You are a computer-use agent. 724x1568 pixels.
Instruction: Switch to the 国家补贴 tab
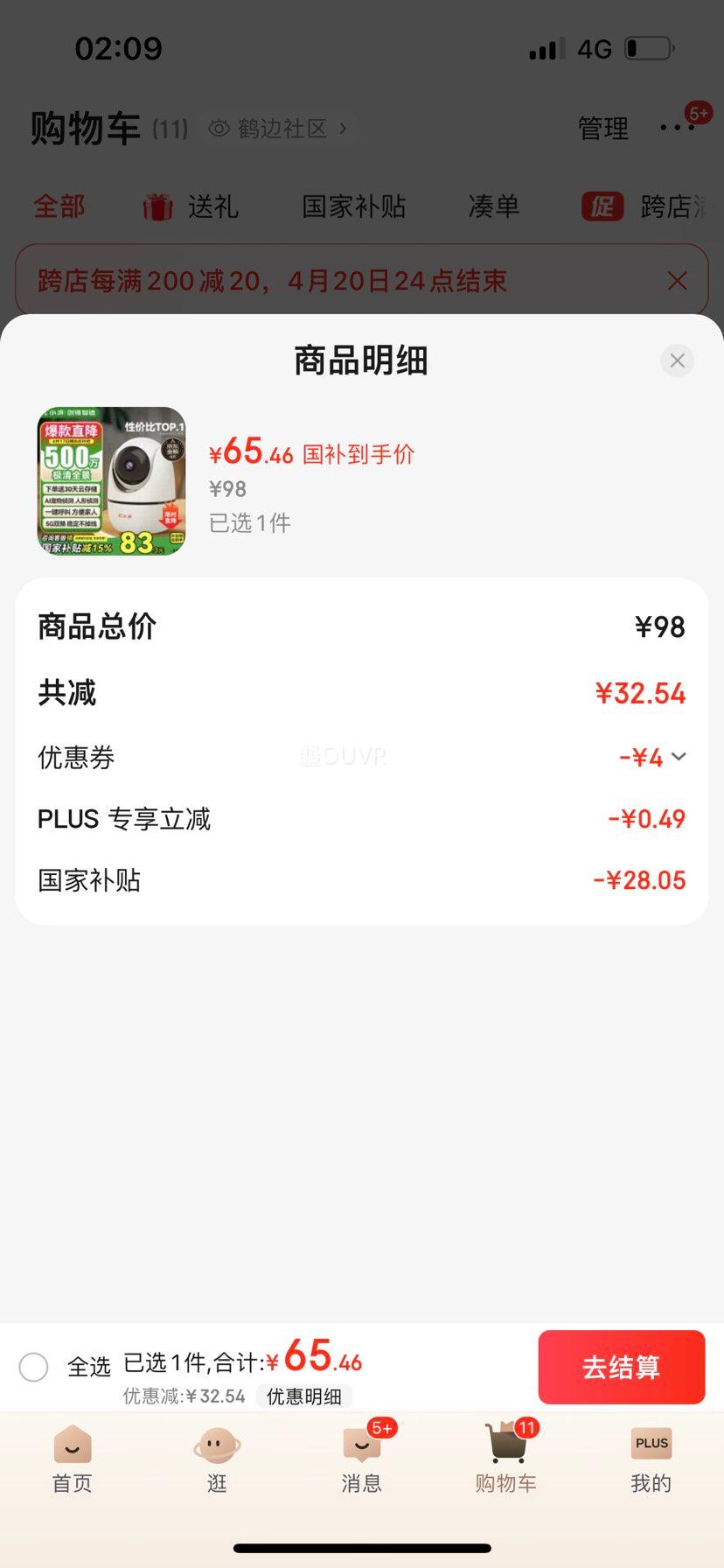tap(353, 206)
